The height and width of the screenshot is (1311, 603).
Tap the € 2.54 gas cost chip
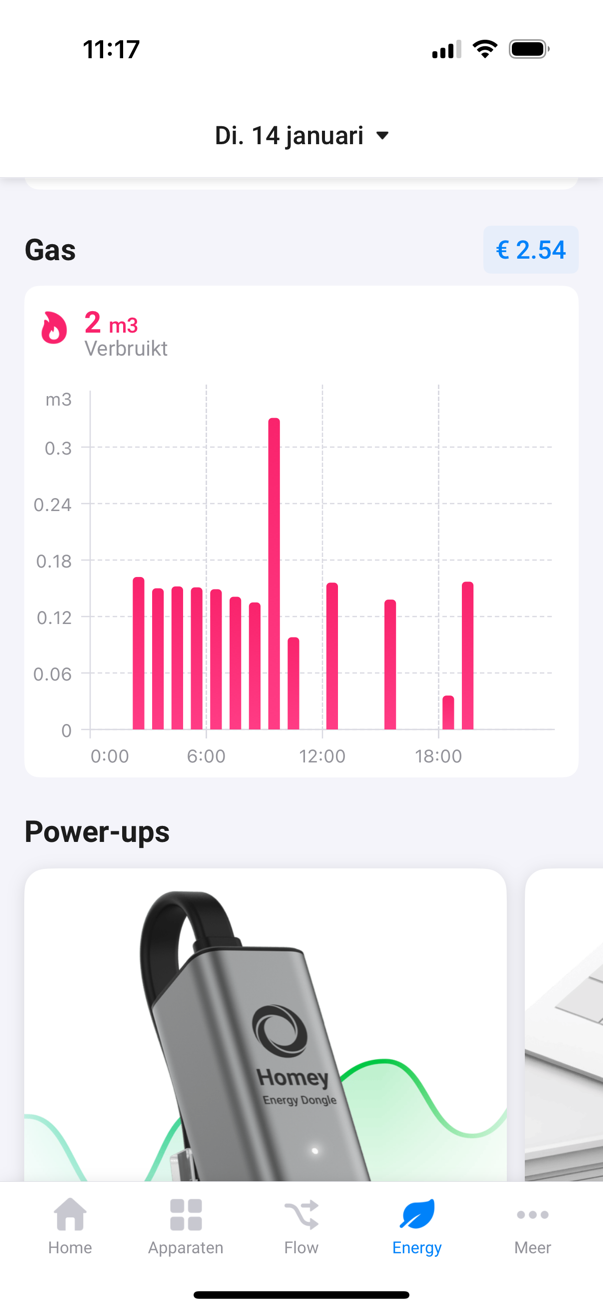pos(530,250)
